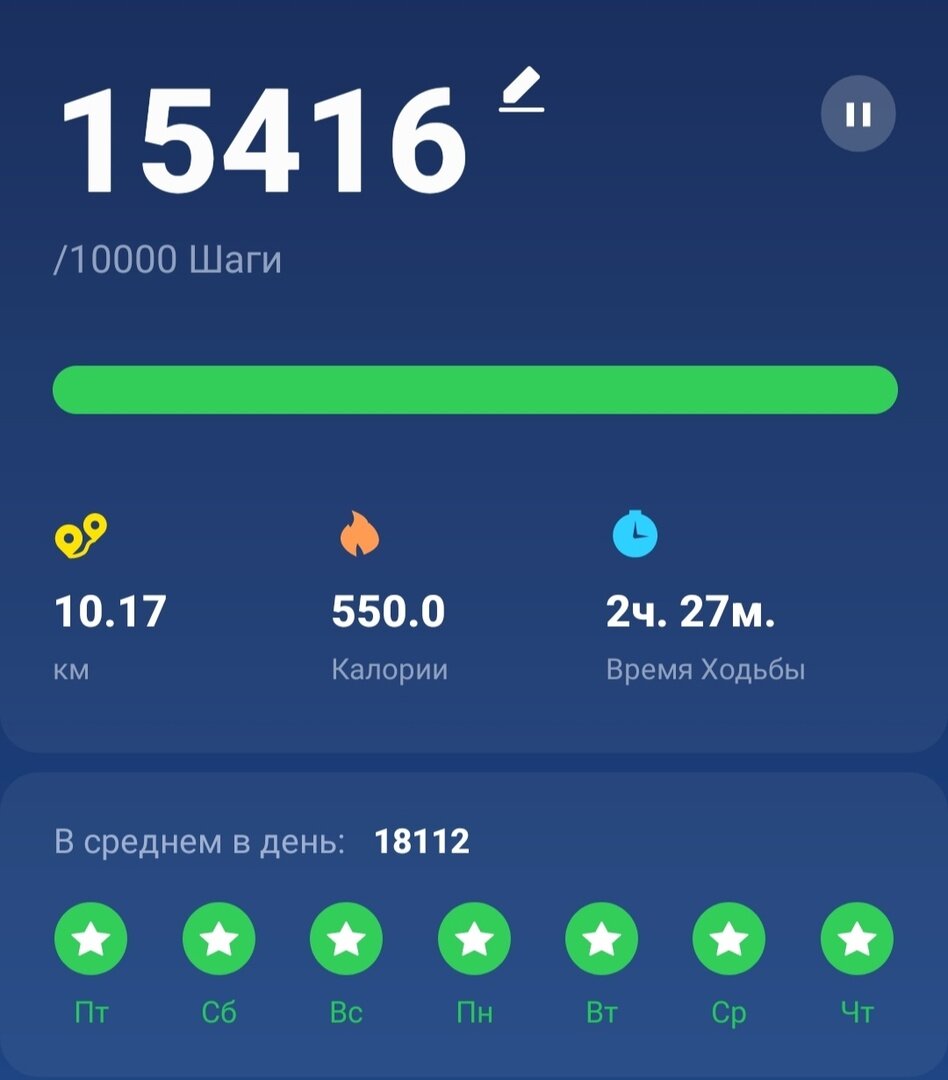The image size is (948, 1080).
Task: View Tuesday (Вт) star day
Action: tap(601, 939)
